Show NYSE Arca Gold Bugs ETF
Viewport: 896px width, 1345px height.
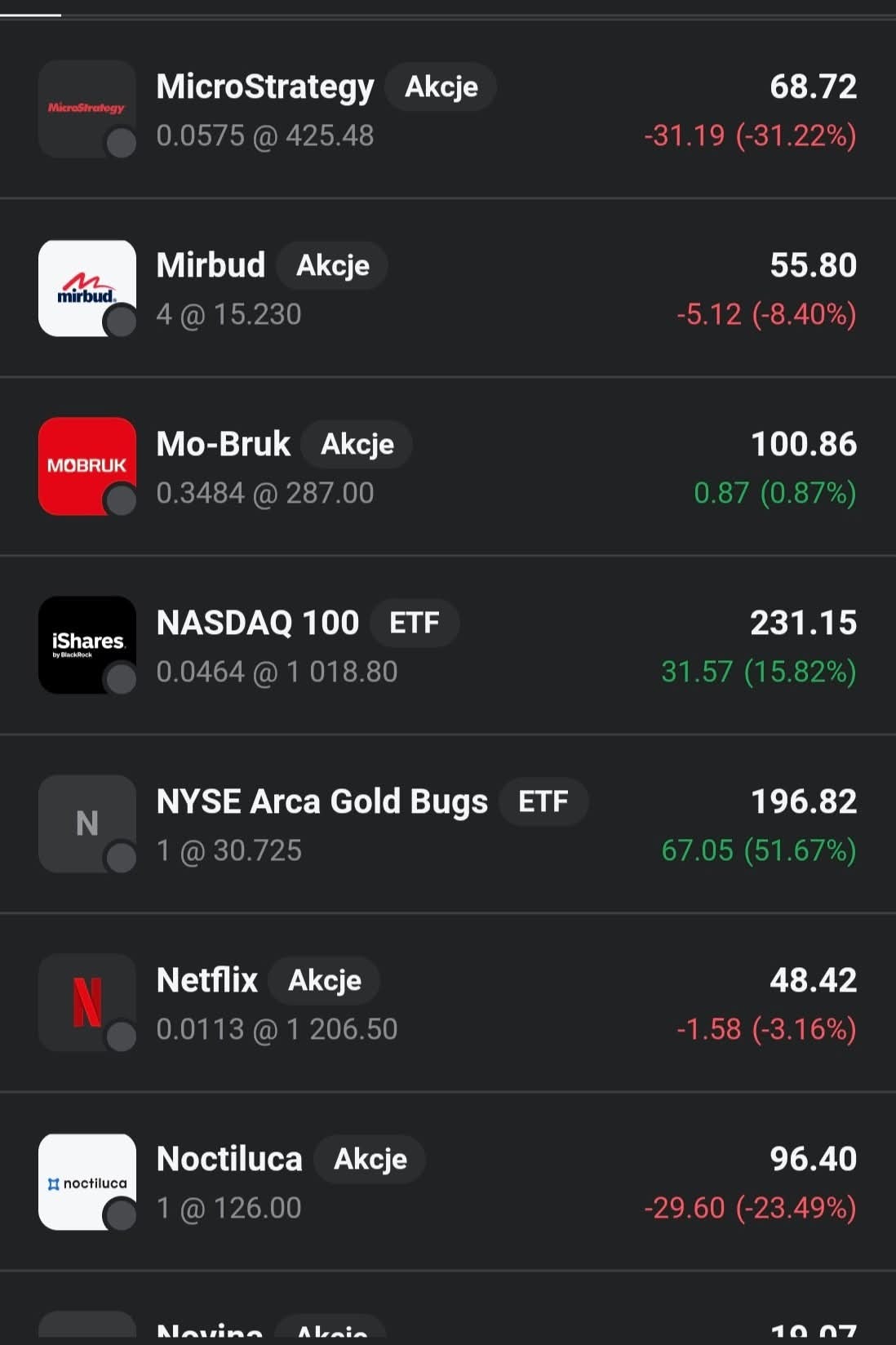(x=447, y=825)
